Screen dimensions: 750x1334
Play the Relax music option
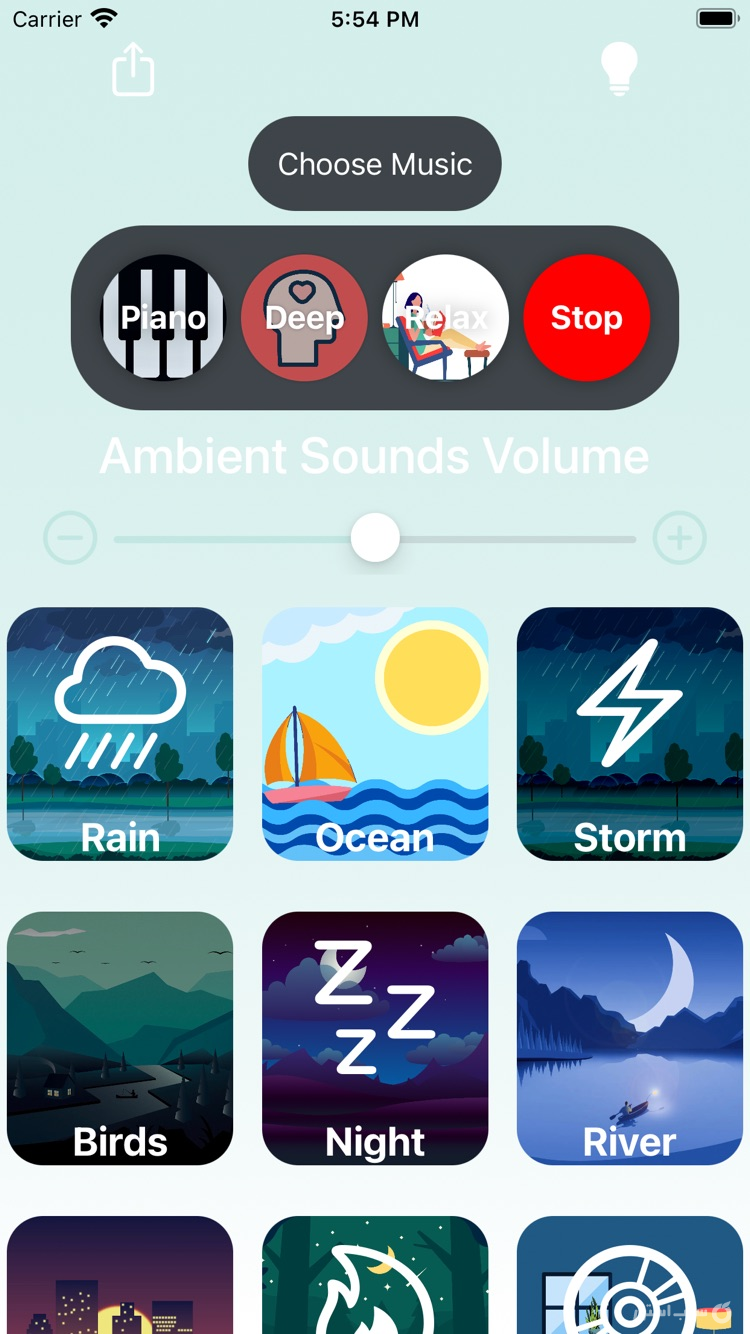(445, 318)
